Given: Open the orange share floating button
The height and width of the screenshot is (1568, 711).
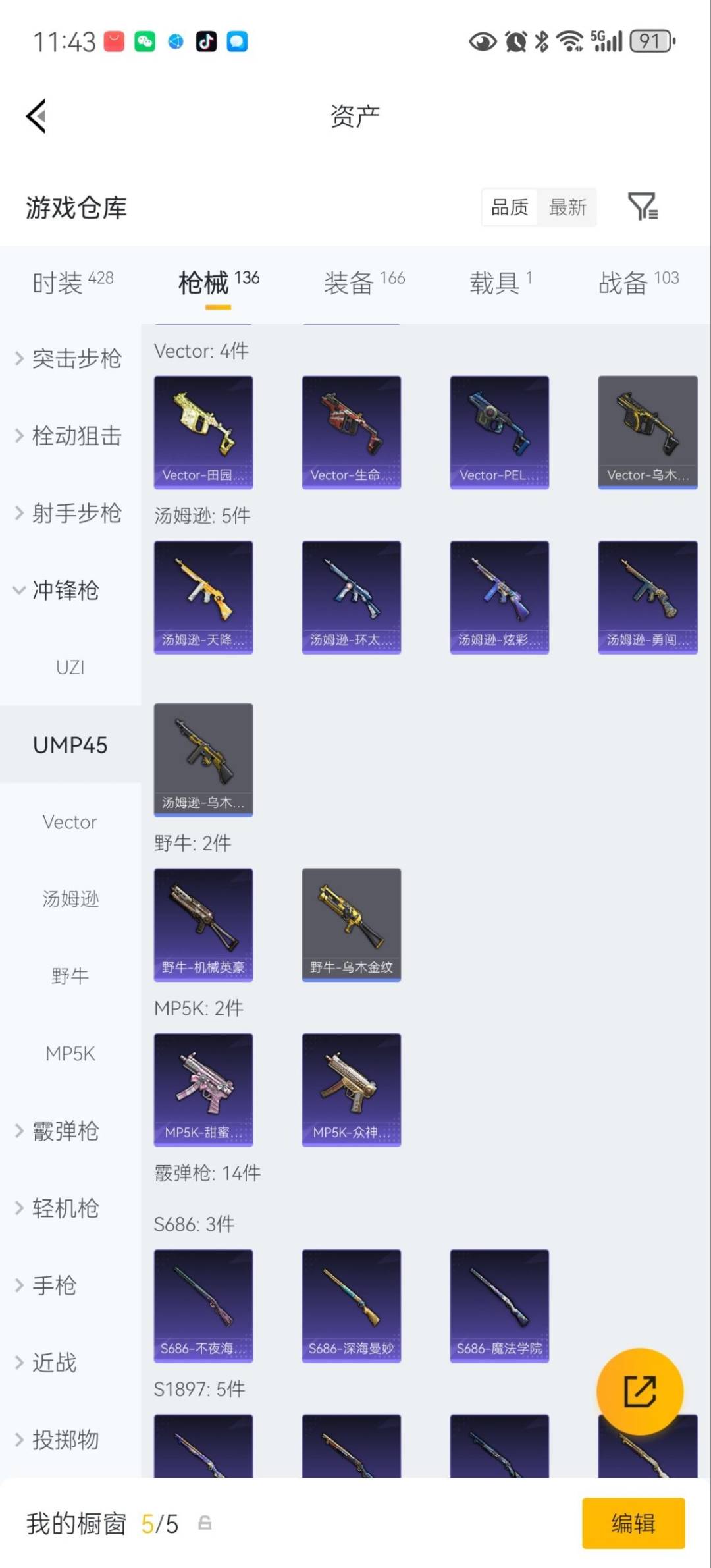Looking at the screenshot, I should pyautogui.click(x=639, y=1390).
